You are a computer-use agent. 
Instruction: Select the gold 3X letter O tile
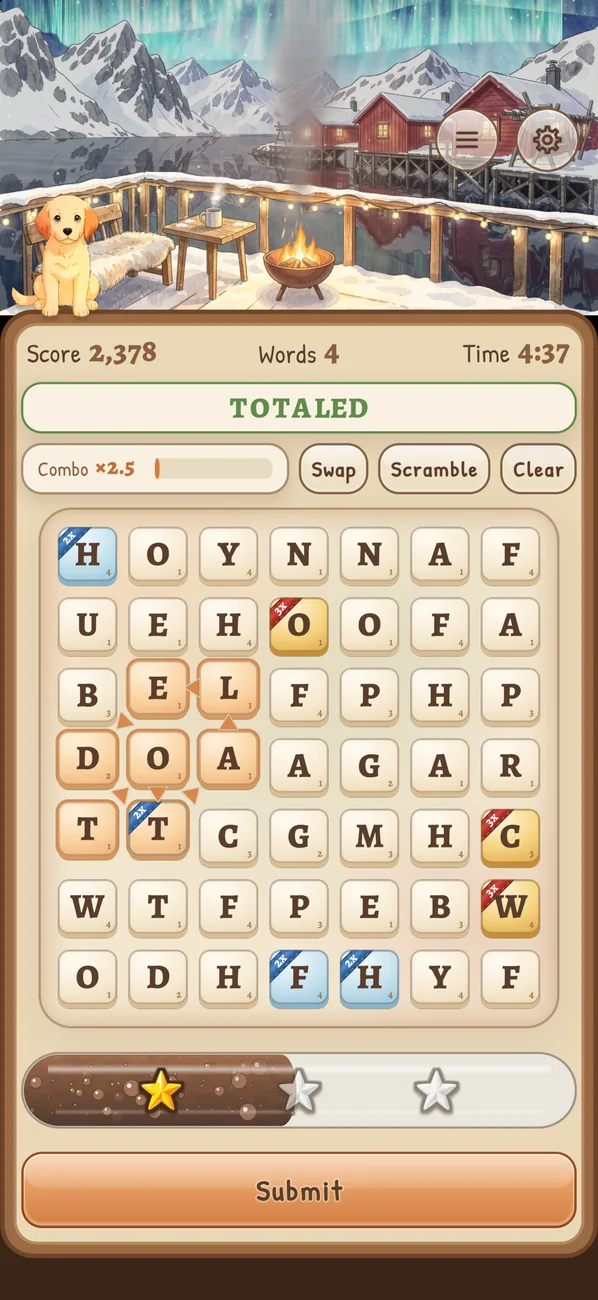coord(299,627)
